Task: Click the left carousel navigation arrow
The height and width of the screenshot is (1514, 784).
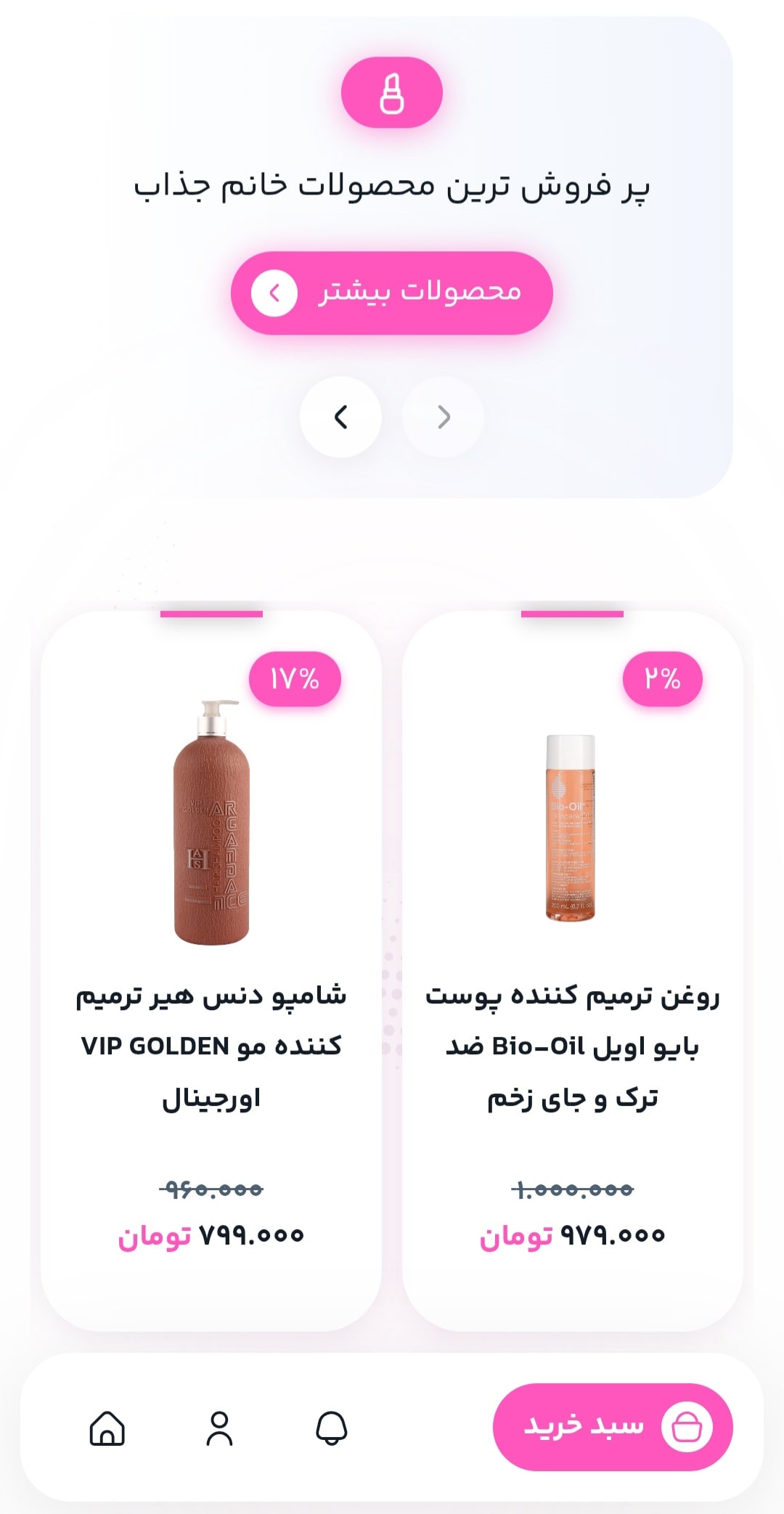Action: click(341, 417)
